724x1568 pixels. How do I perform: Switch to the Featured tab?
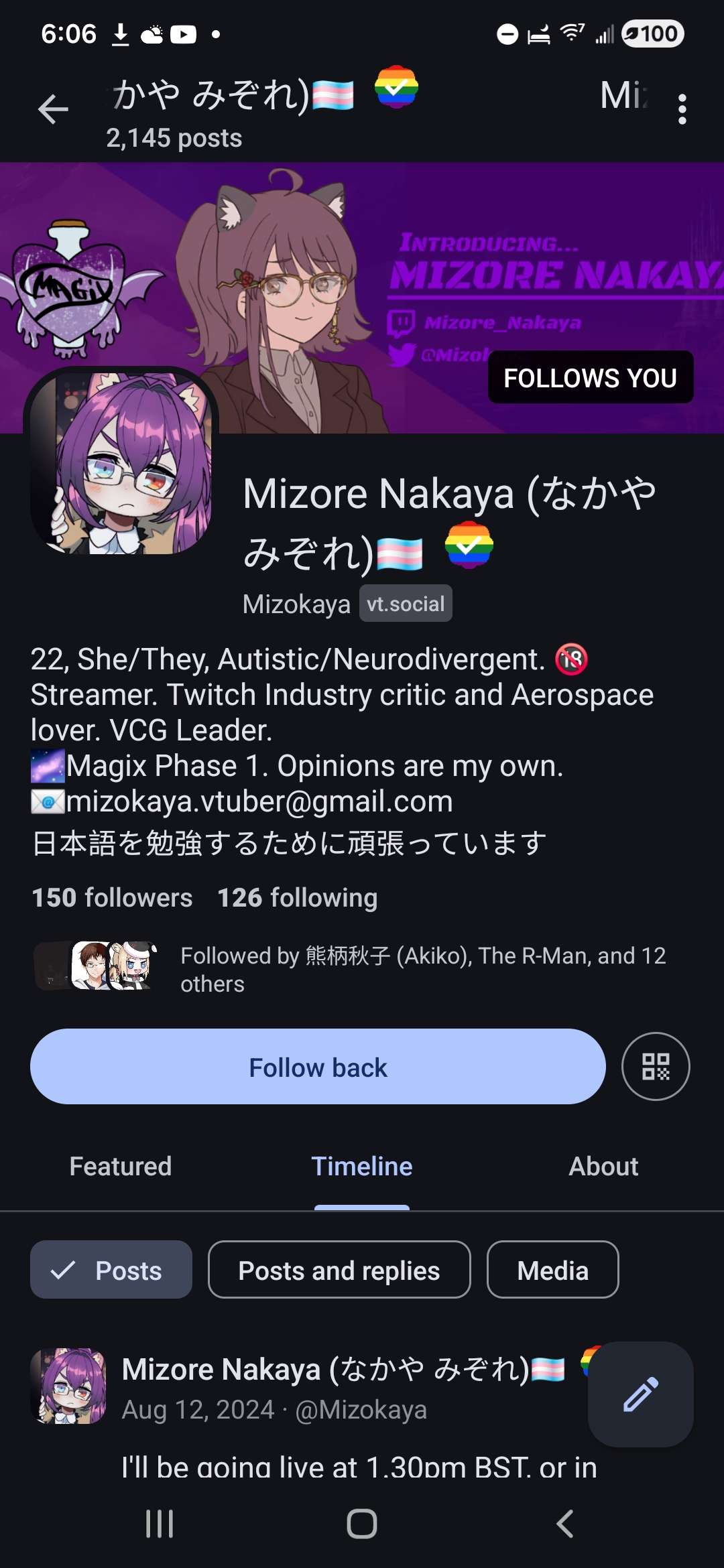(x=121, y=1167)
